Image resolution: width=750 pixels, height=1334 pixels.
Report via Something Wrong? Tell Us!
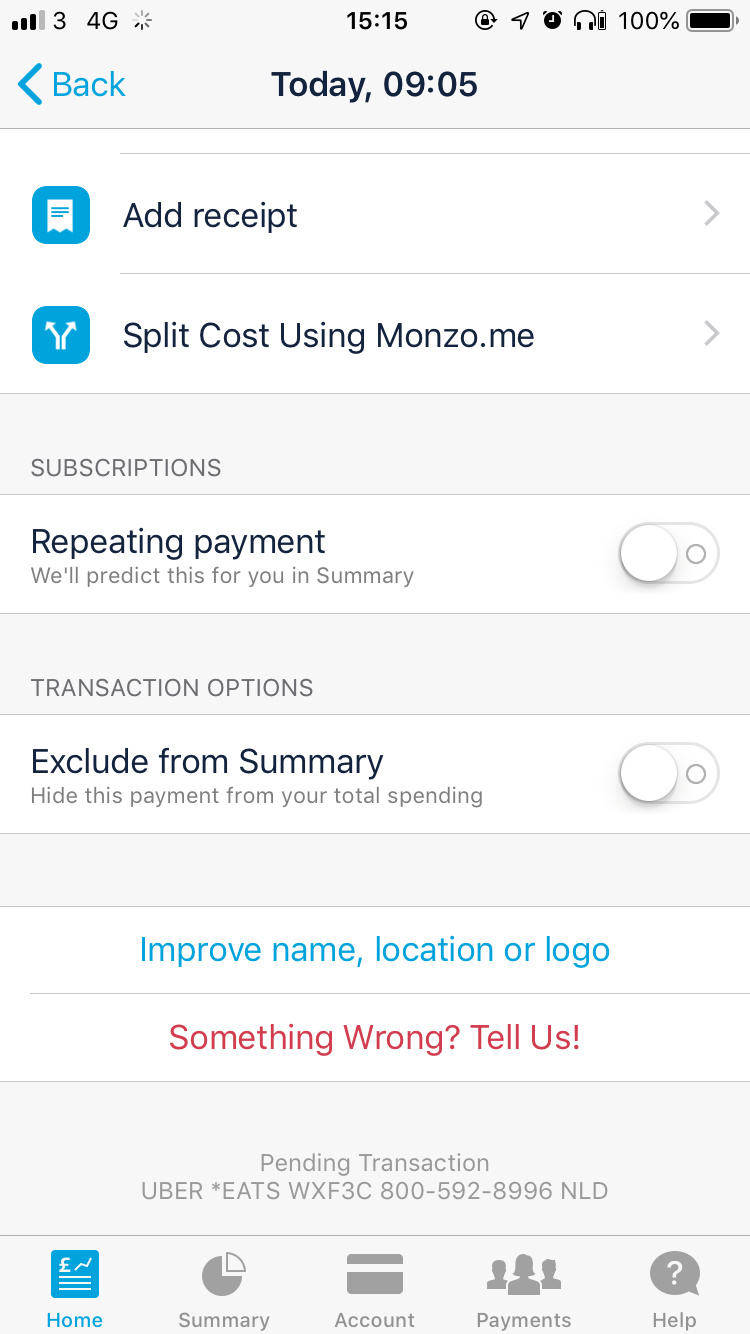(375, 1038)
